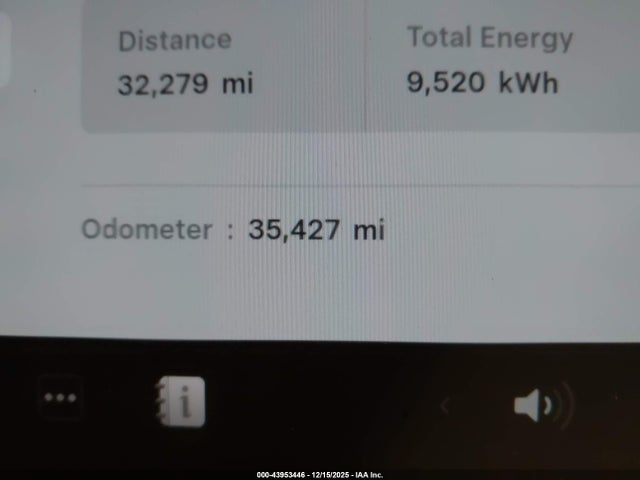
Task: Open the owner's manual icon
Action: (x=181, y=402)
